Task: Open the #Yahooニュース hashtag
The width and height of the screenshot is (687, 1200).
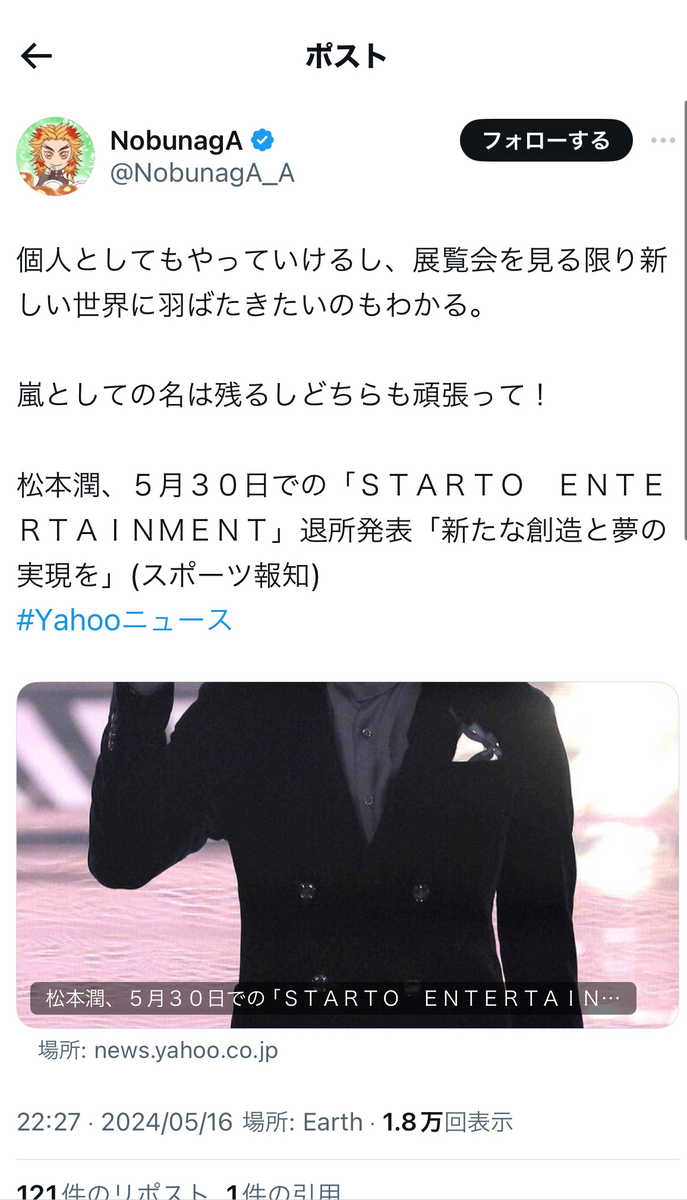Action: coord(125,620)
